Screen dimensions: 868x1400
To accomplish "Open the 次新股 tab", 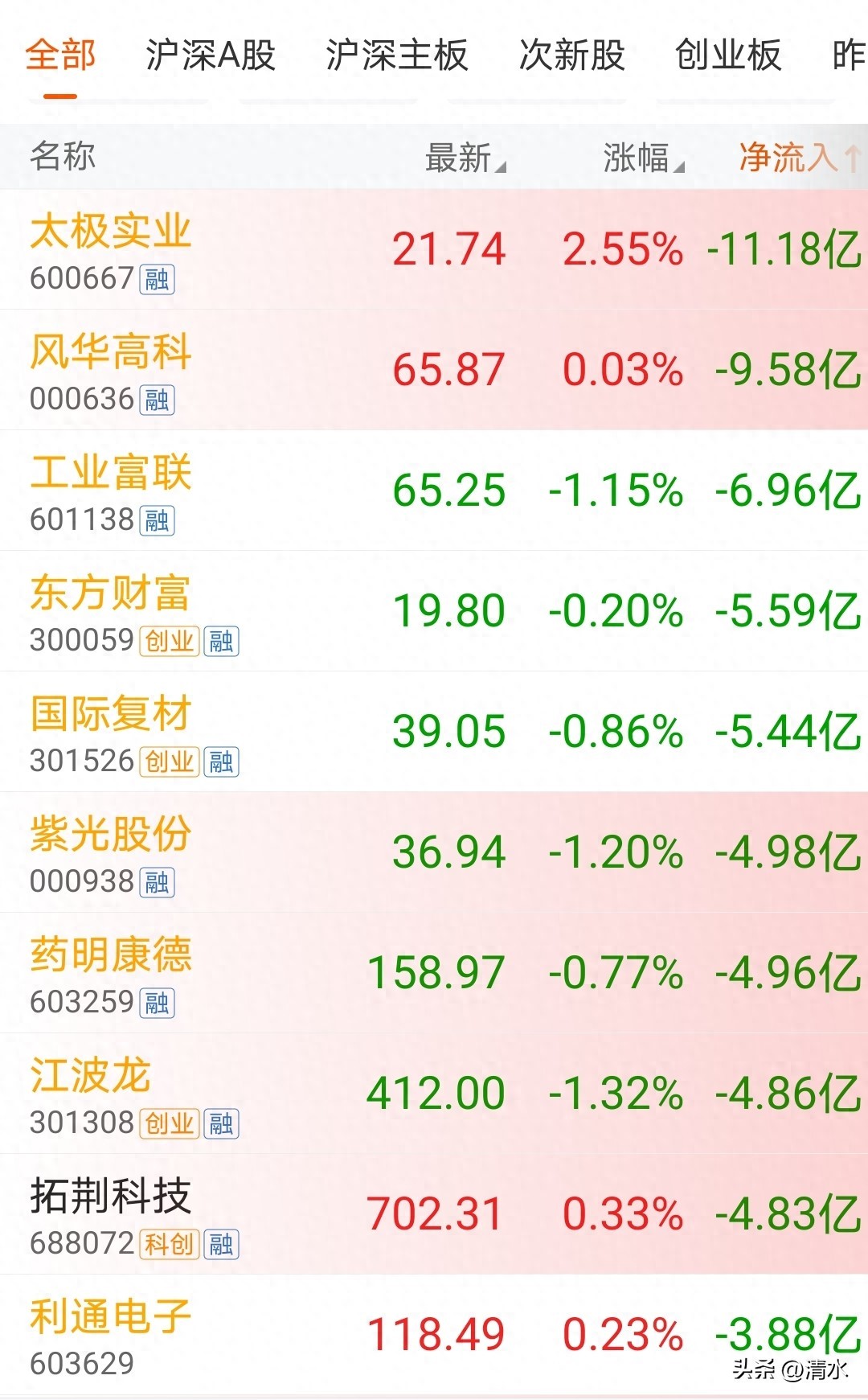I will click(x=572, y=55).
